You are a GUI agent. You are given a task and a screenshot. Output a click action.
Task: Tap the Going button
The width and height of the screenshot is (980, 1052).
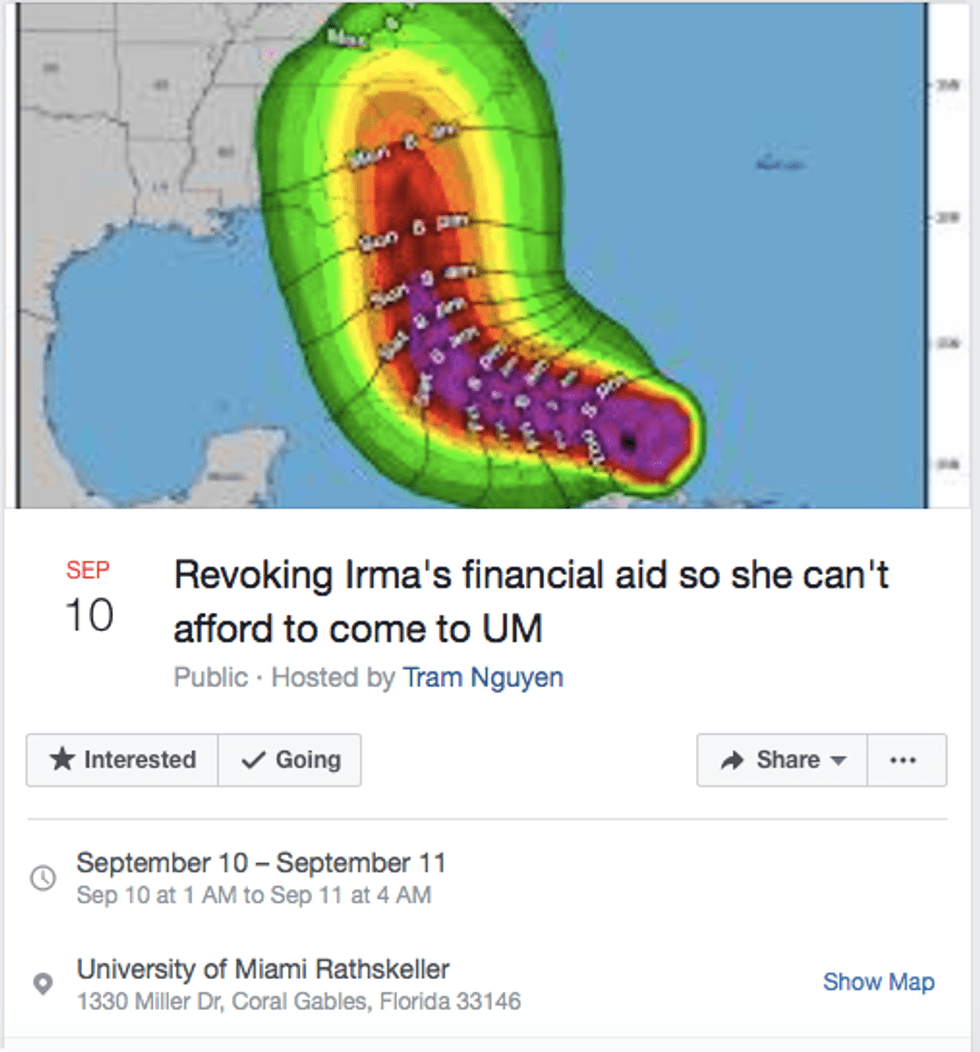[290, 760]
